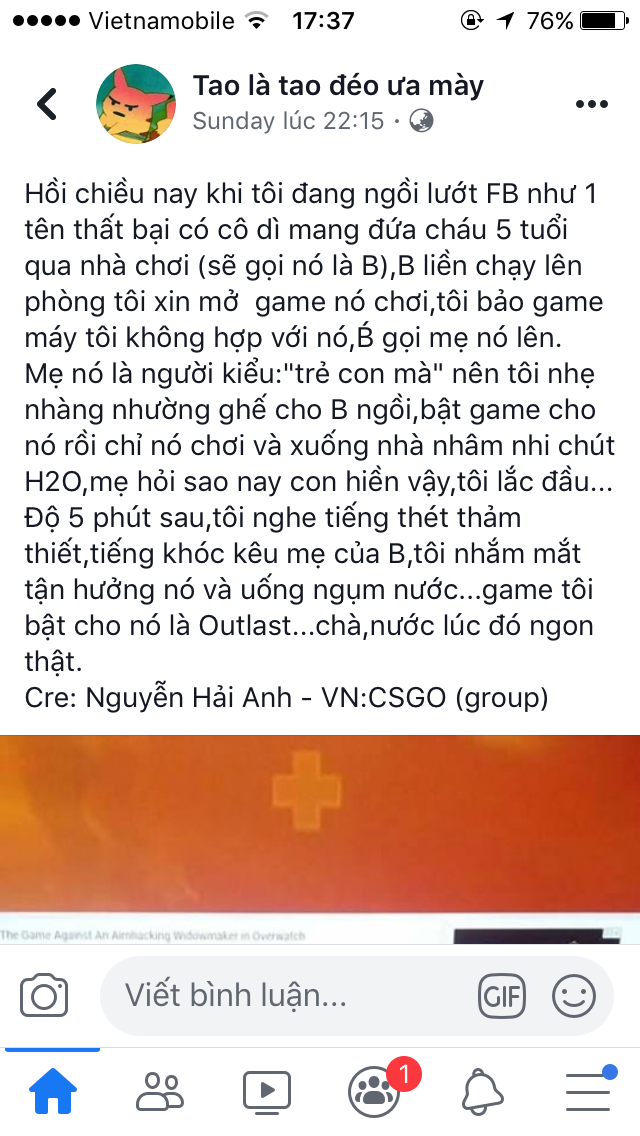
Task: Go back using the back arrow
Action: [46, 104]
